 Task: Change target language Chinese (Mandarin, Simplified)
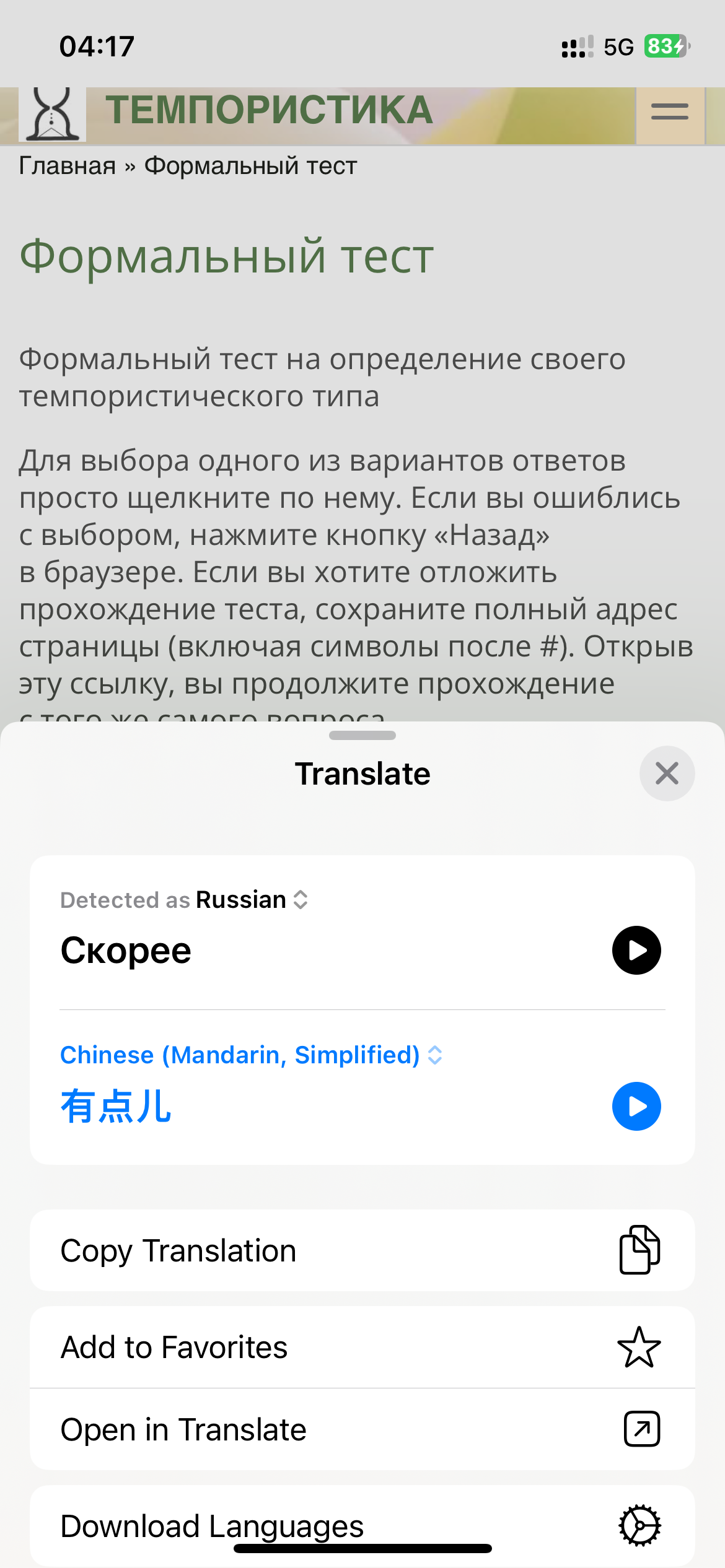pos(251,1055)
